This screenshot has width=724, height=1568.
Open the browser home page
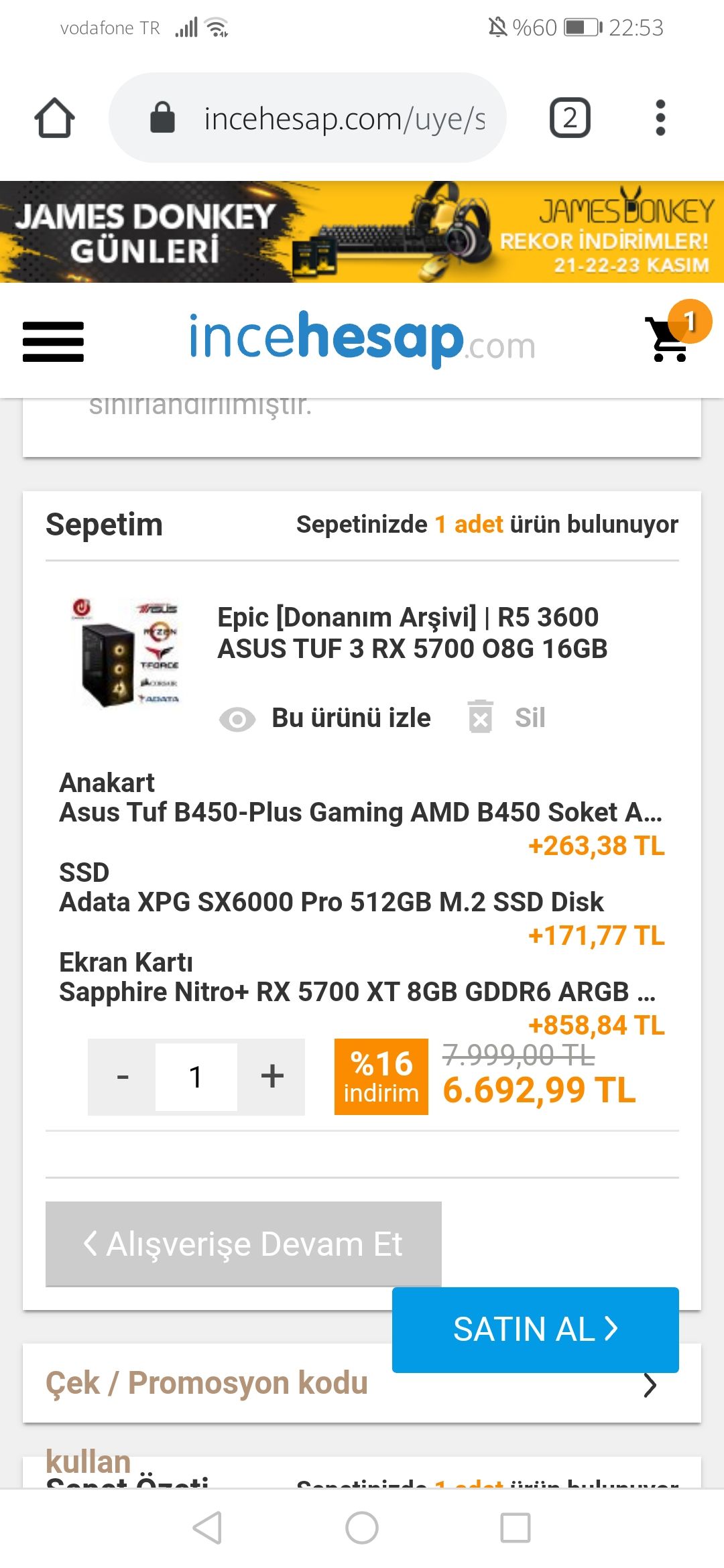point(54,118)
